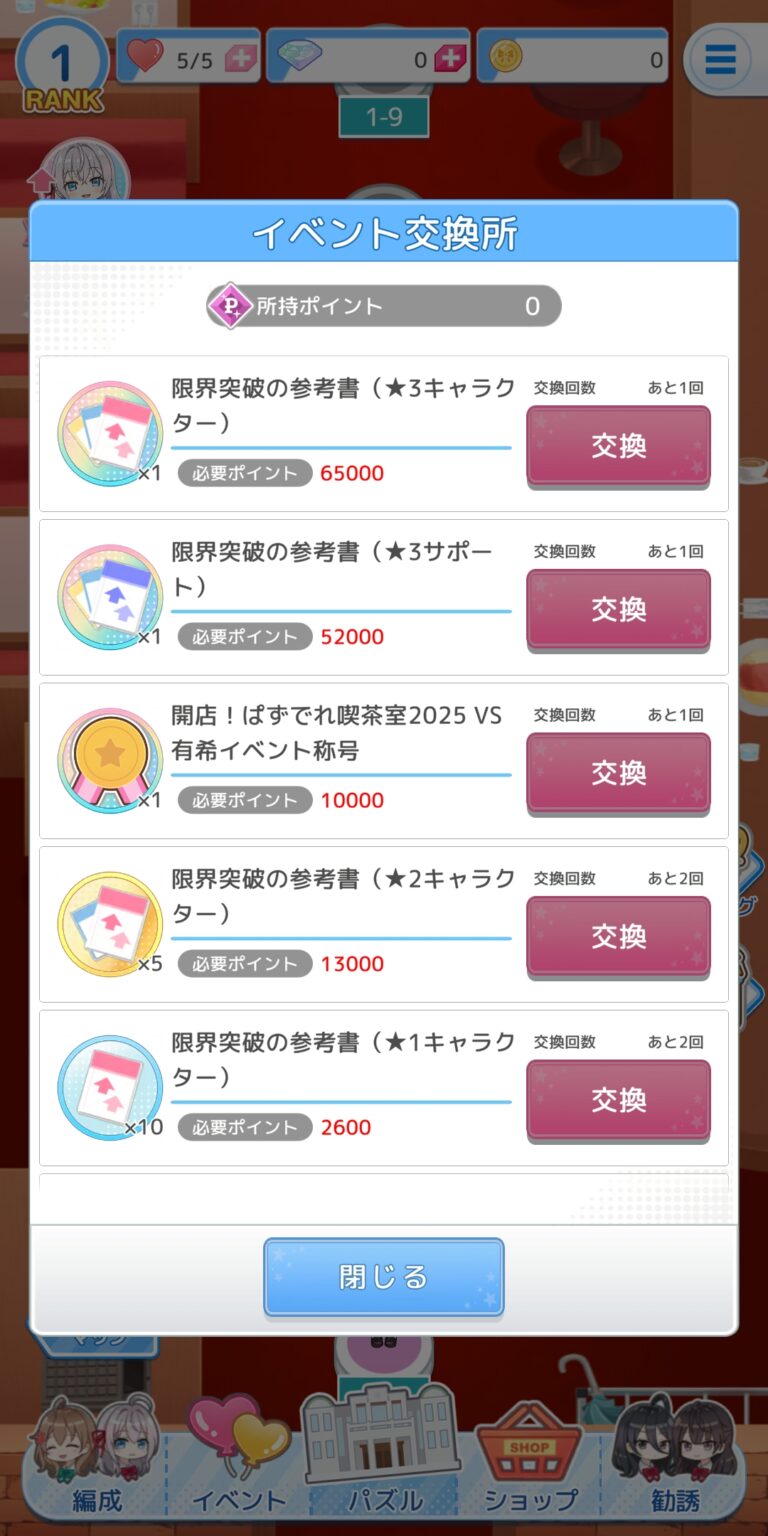Open the ショップ tab
The width and height of the screenshot is (768, 1536).
530,1460
